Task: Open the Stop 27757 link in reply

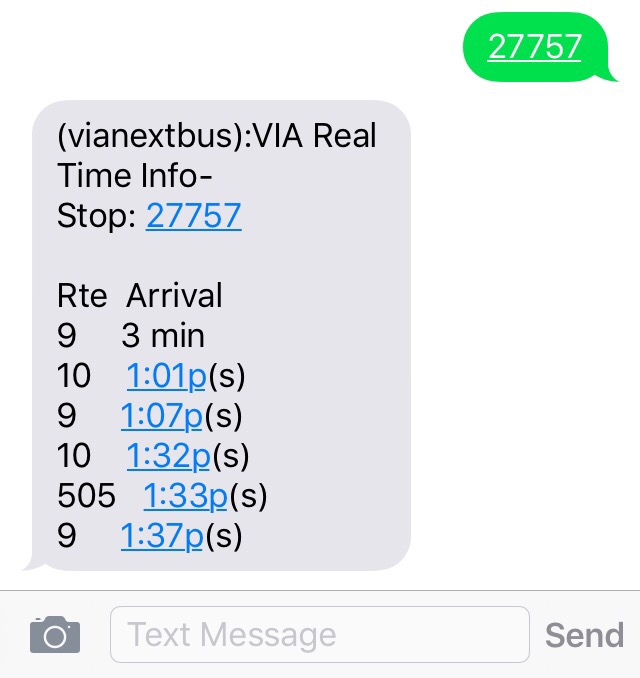Action: coord(193,216)
